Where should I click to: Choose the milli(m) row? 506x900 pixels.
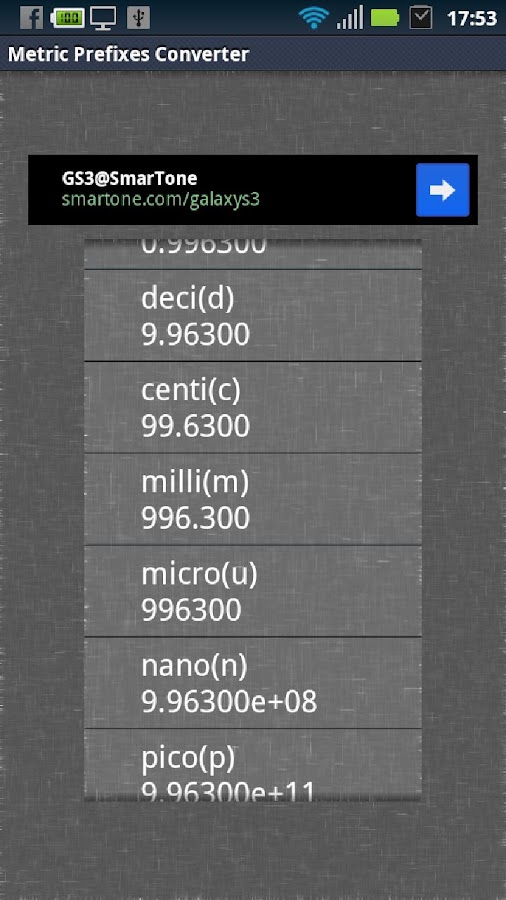253,499
